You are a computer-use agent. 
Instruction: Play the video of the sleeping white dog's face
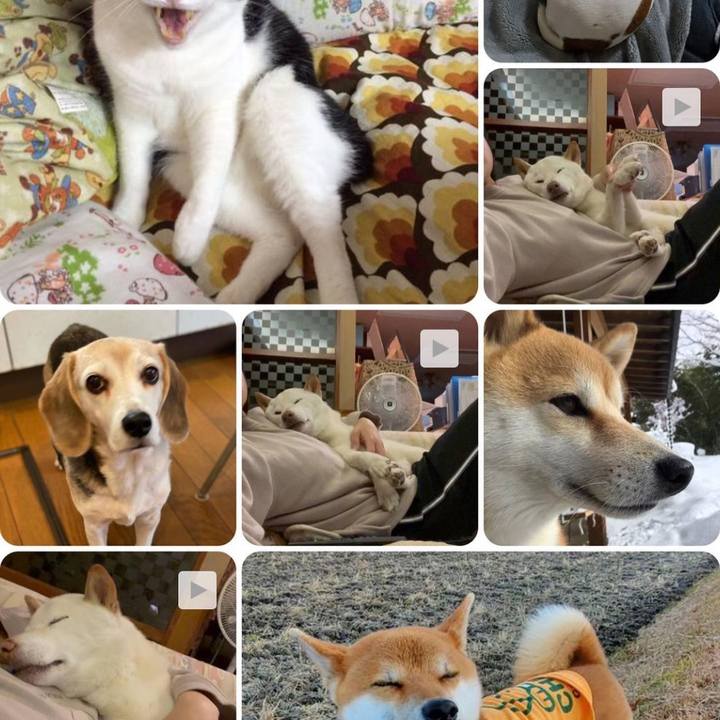[118, 635]
